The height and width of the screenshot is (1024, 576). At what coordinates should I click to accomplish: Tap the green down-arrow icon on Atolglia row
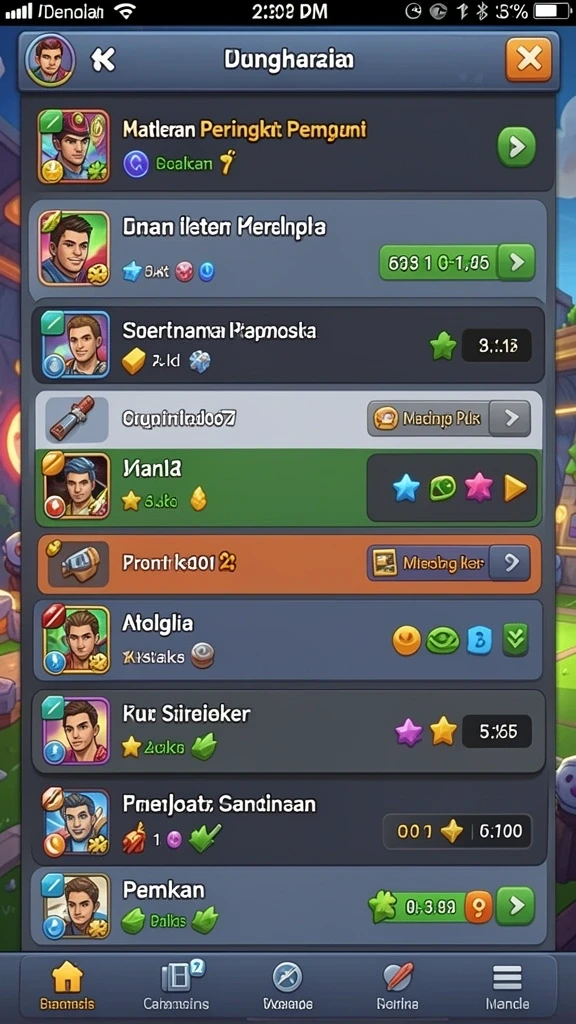tap(515, 640)
